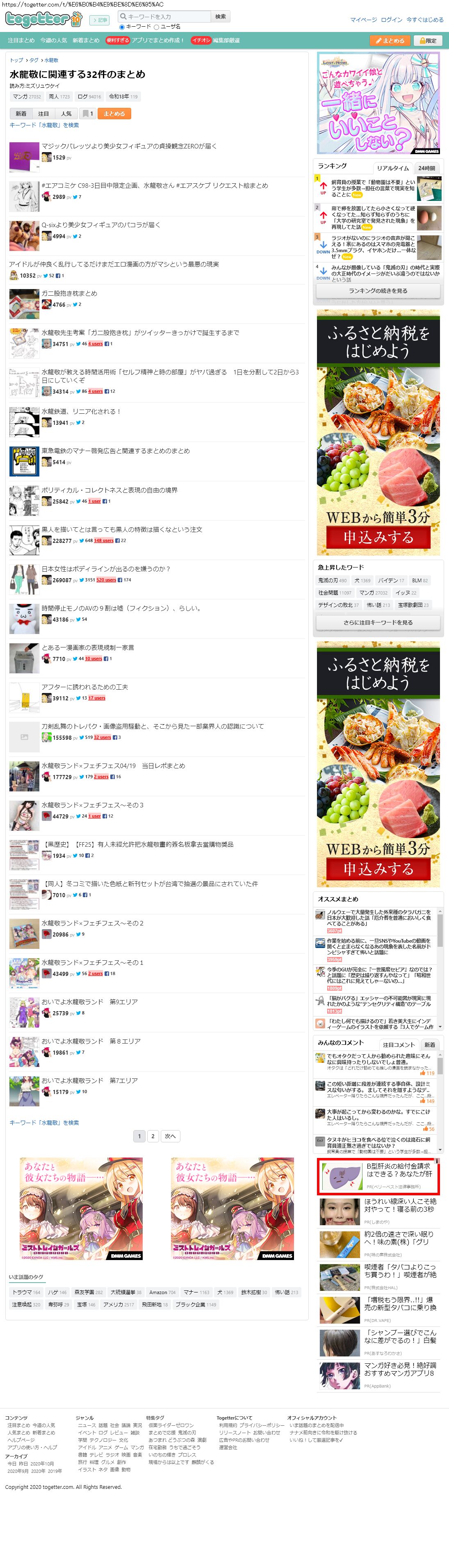The height and width of the screenshot is (1568, 449).
Task: Open the ガニ股抱き枕まとめ article
Action: (69, 294)
